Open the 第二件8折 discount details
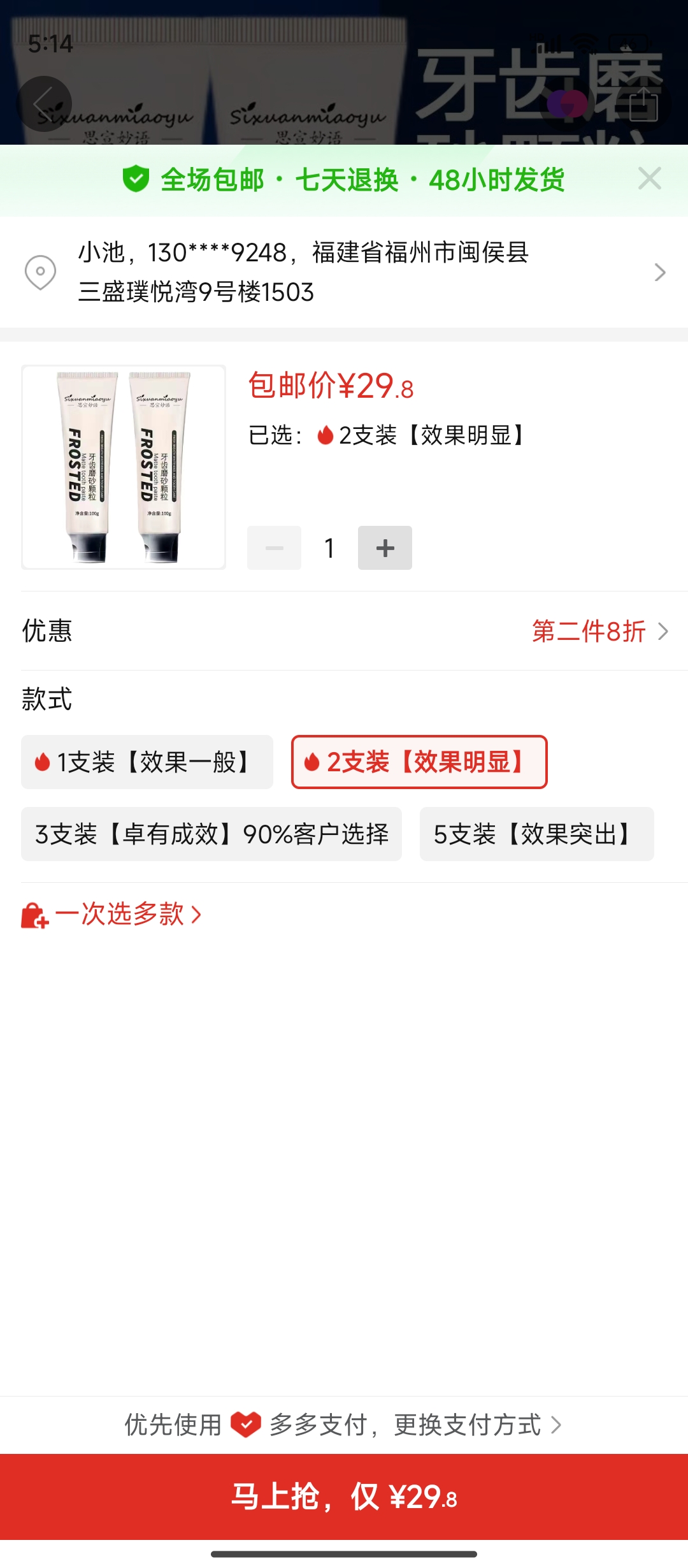 [599, 631]
